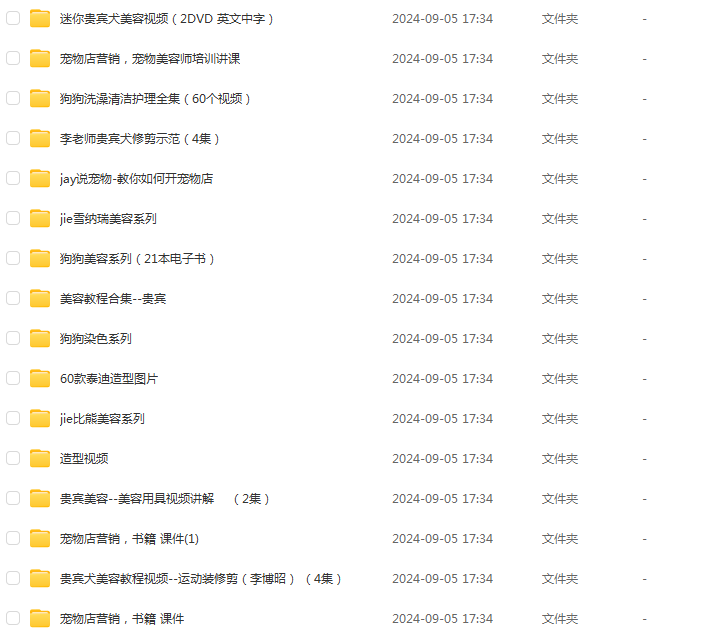
Task: Open jie雪纳瑞美容系列 folder
Action: pyautogui.click(x=108, y=219)
